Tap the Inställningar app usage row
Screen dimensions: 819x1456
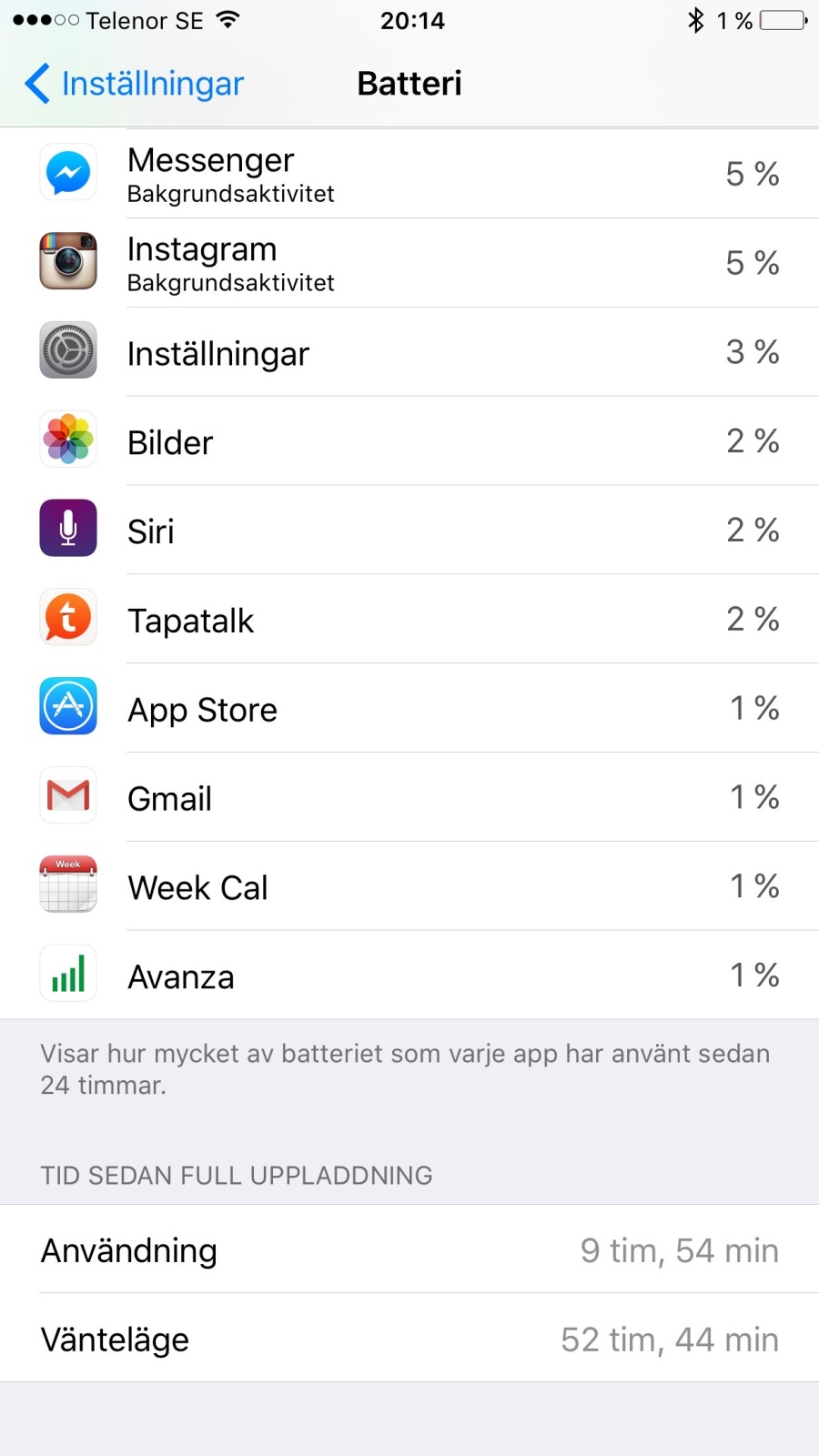click(x=409, y=352)
